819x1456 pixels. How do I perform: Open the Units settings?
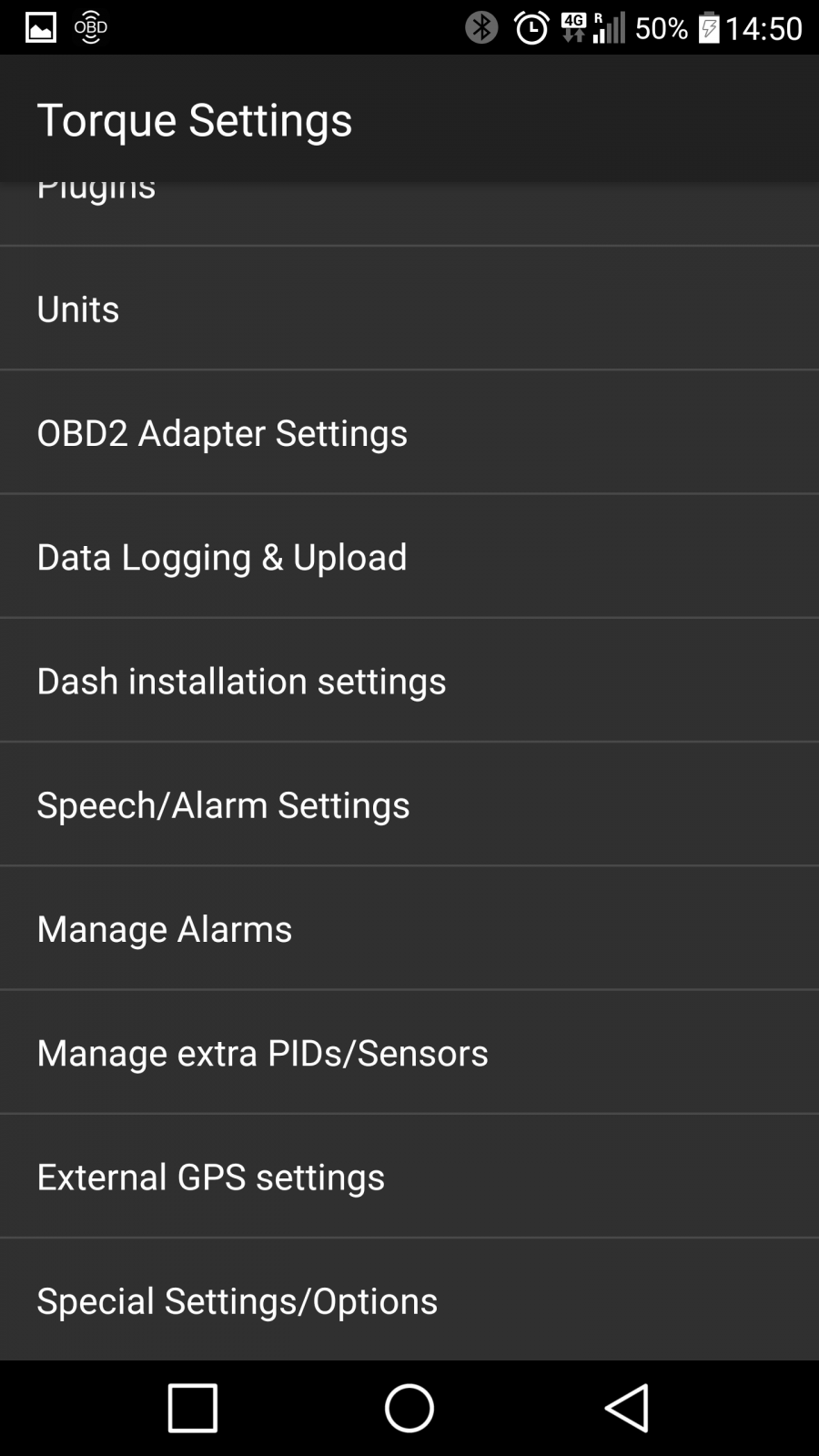pyautogui.click(x=409, y=308)
